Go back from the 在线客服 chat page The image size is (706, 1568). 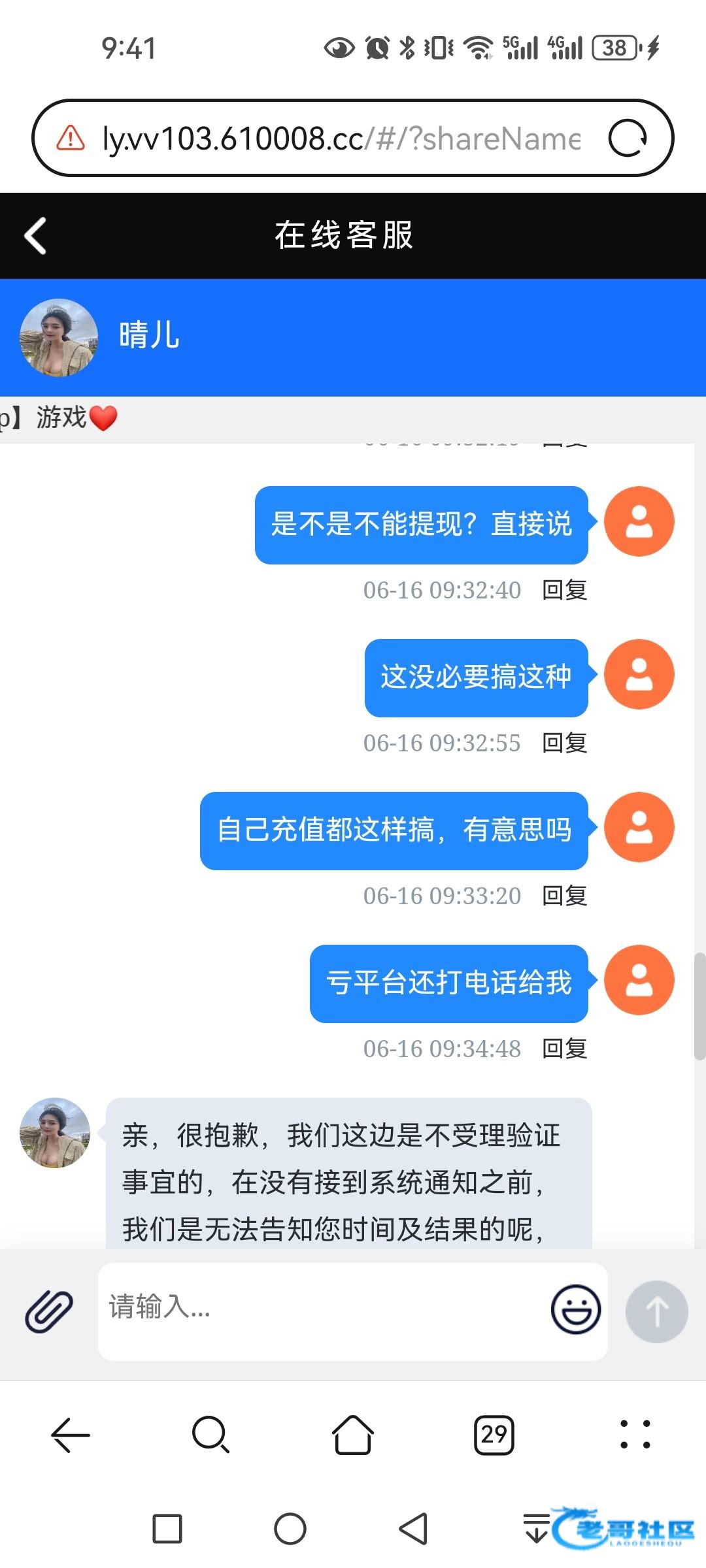[x=36, y=235]
